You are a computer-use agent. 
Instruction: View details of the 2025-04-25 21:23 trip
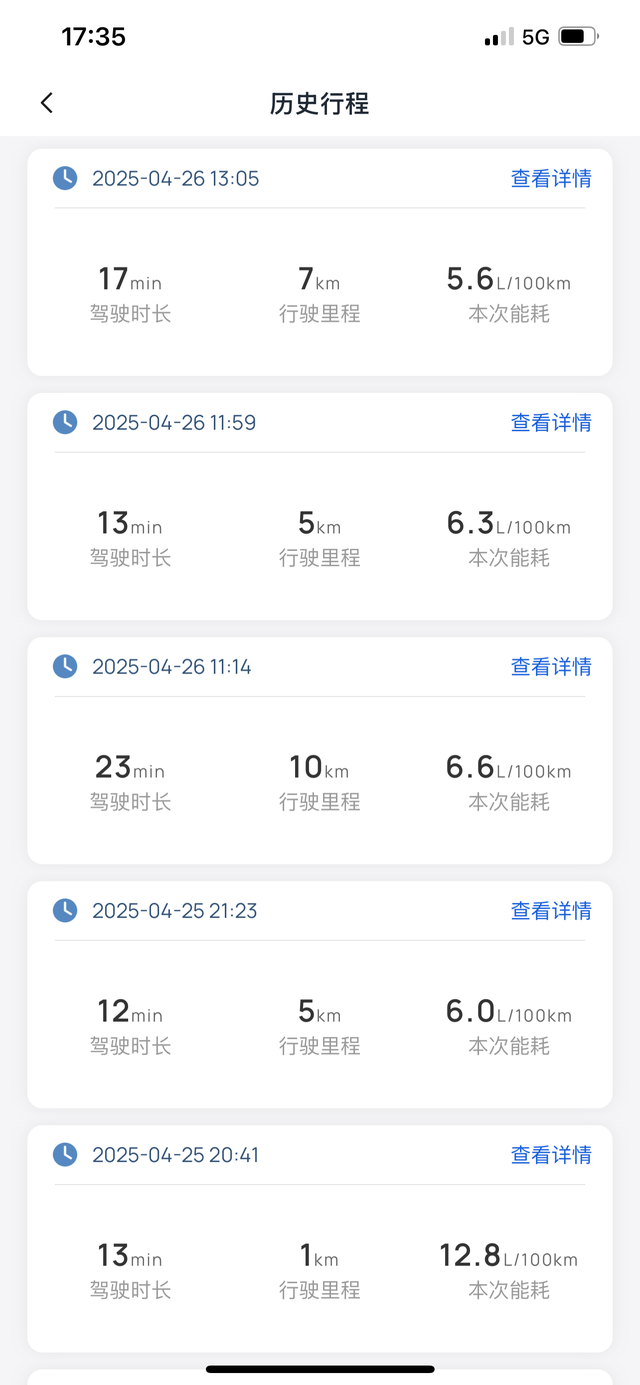[551, 911]
